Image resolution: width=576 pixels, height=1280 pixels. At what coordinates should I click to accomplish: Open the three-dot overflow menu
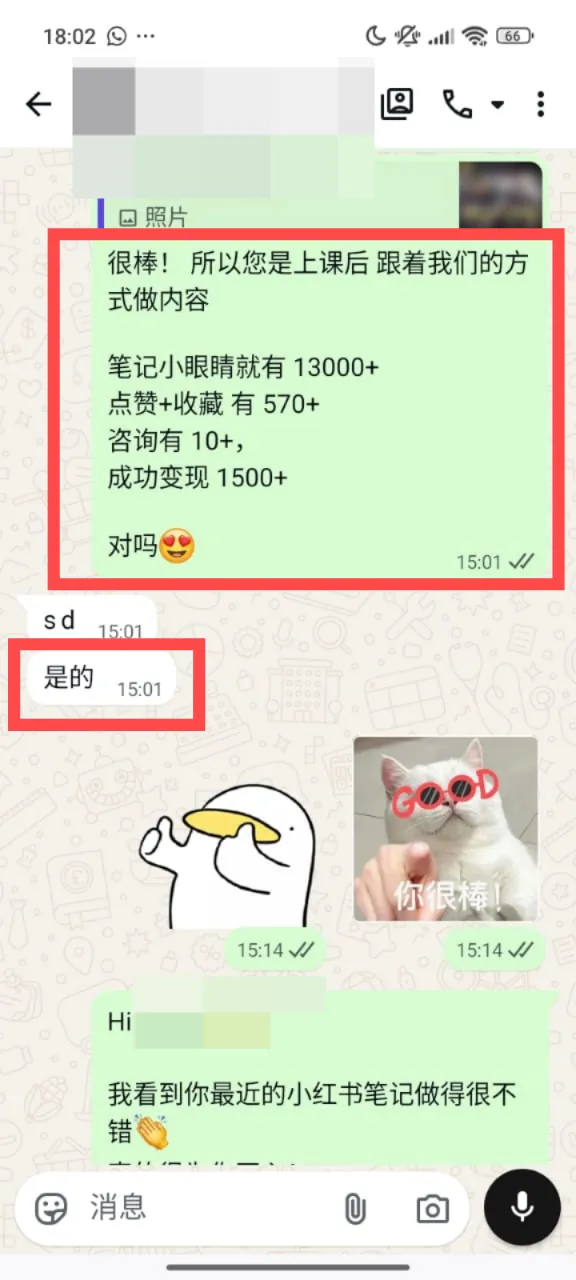pos(540,104)
